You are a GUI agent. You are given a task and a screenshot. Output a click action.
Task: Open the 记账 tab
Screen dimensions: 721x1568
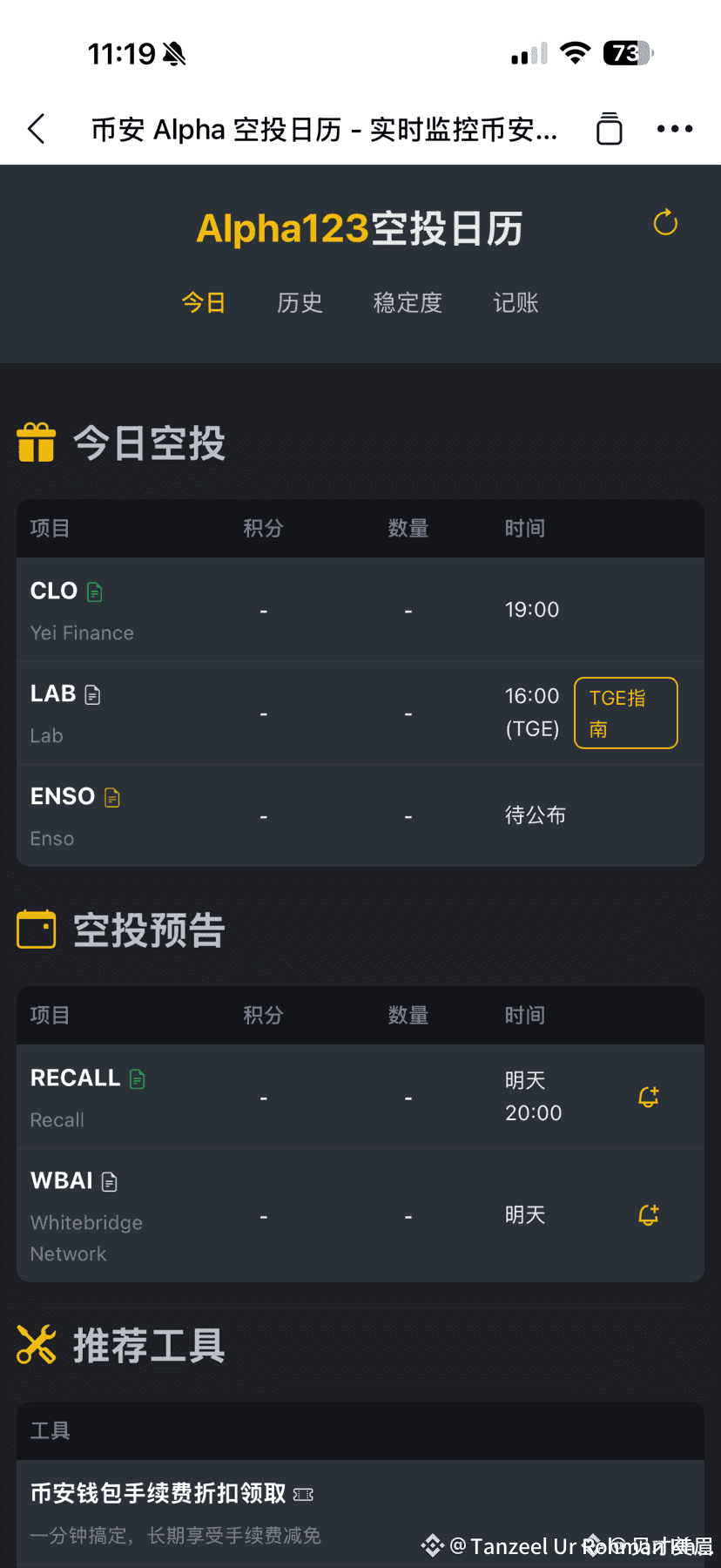point(515,302)
